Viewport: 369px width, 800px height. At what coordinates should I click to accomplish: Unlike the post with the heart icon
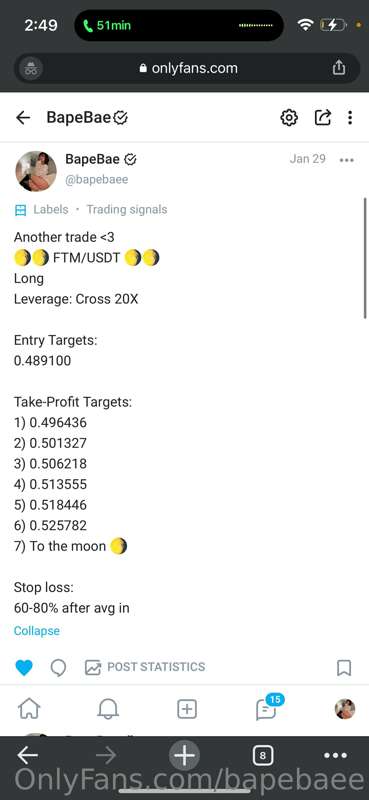(x=24, y=667)
